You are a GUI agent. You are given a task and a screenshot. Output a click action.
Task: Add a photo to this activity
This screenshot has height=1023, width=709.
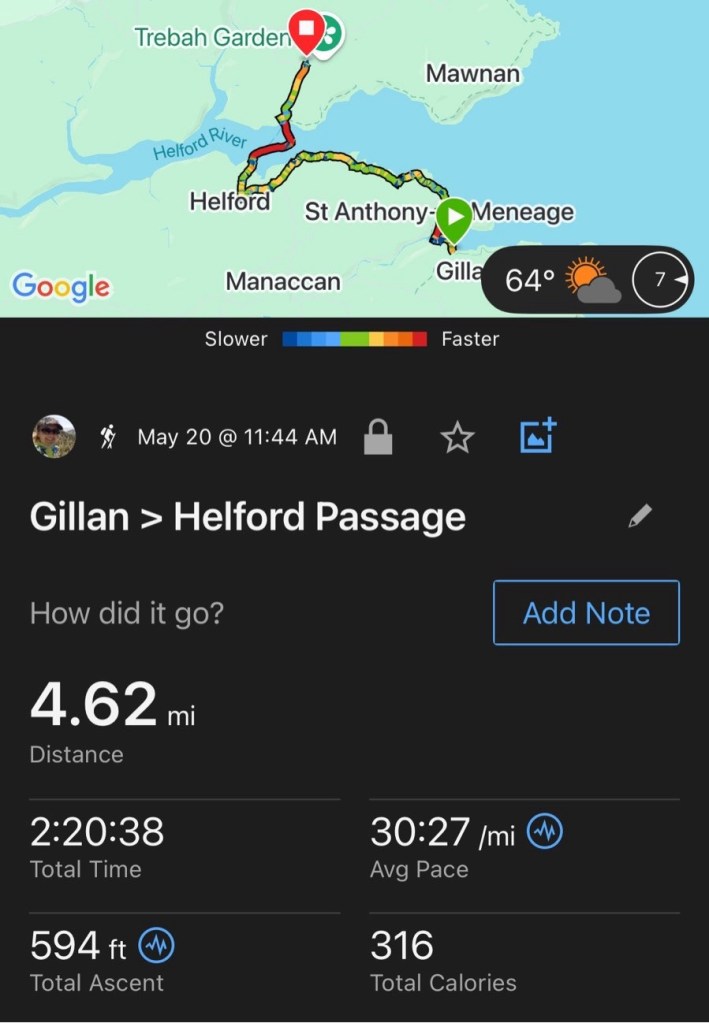538,436
